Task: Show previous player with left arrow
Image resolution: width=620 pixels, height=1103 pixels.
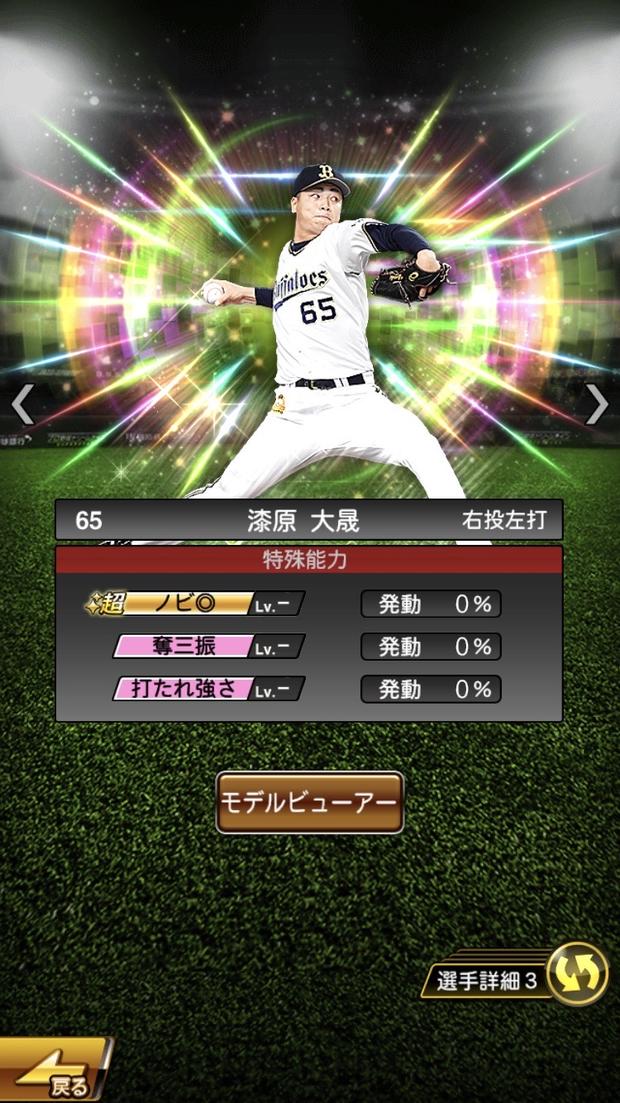Action: 22,404
